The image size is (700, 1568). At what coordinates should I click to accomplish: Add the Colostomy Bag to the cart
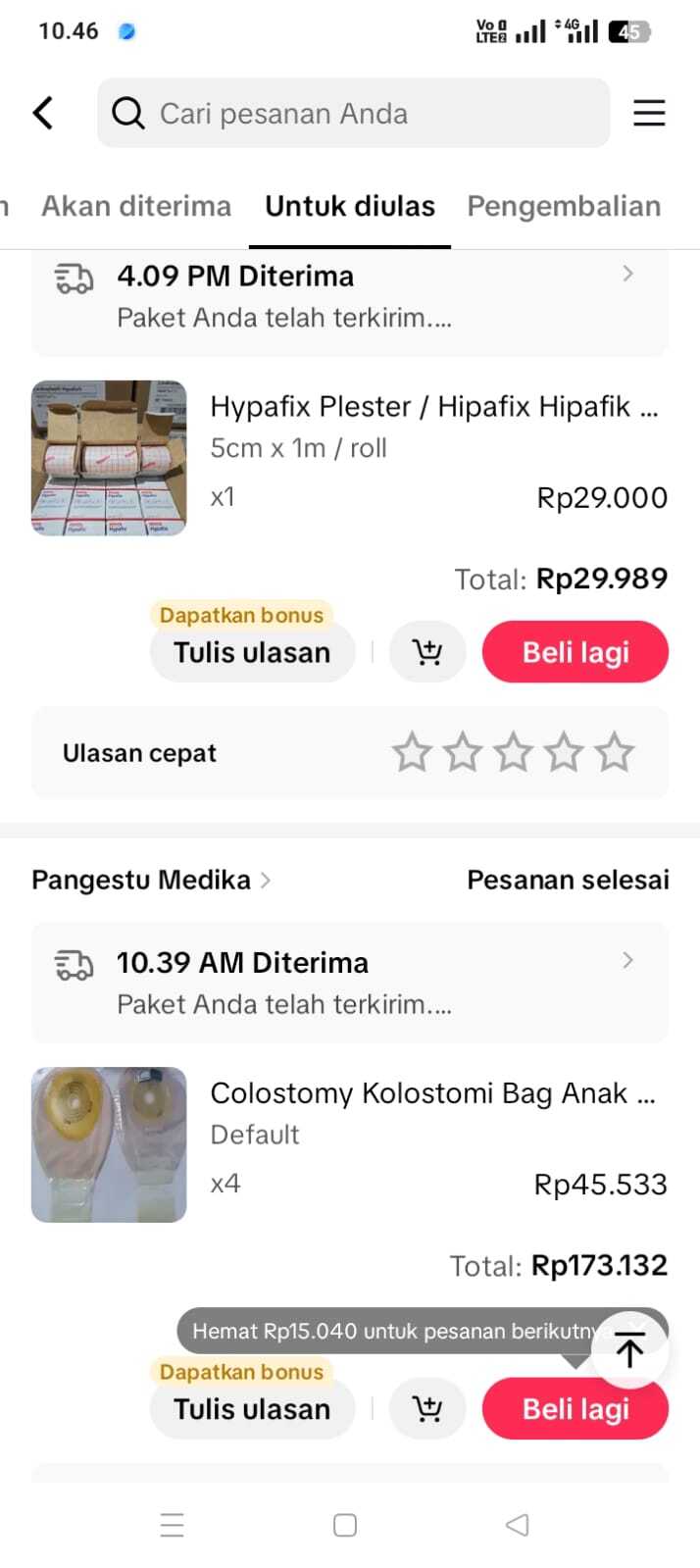427,1409
